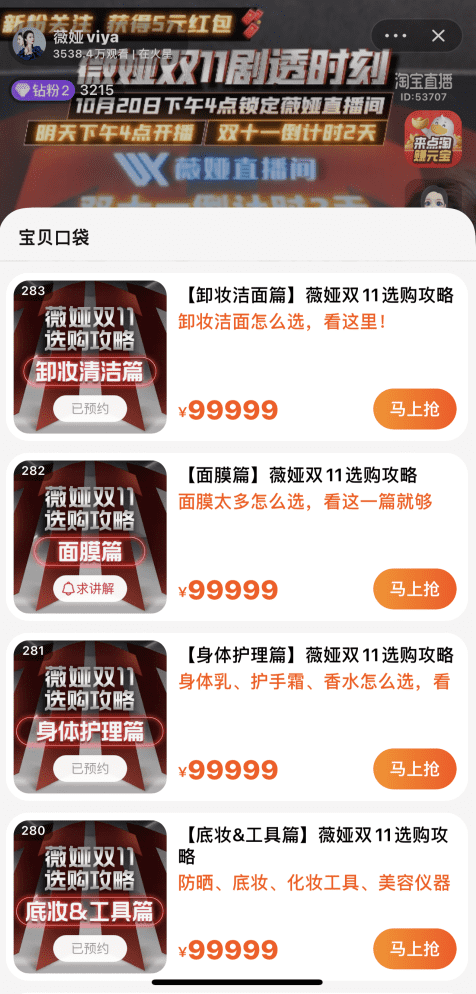Open the 薇娅 viya streamer profile avatar
This screenshot has height=994, width=476.
click(x=30, y=43)
